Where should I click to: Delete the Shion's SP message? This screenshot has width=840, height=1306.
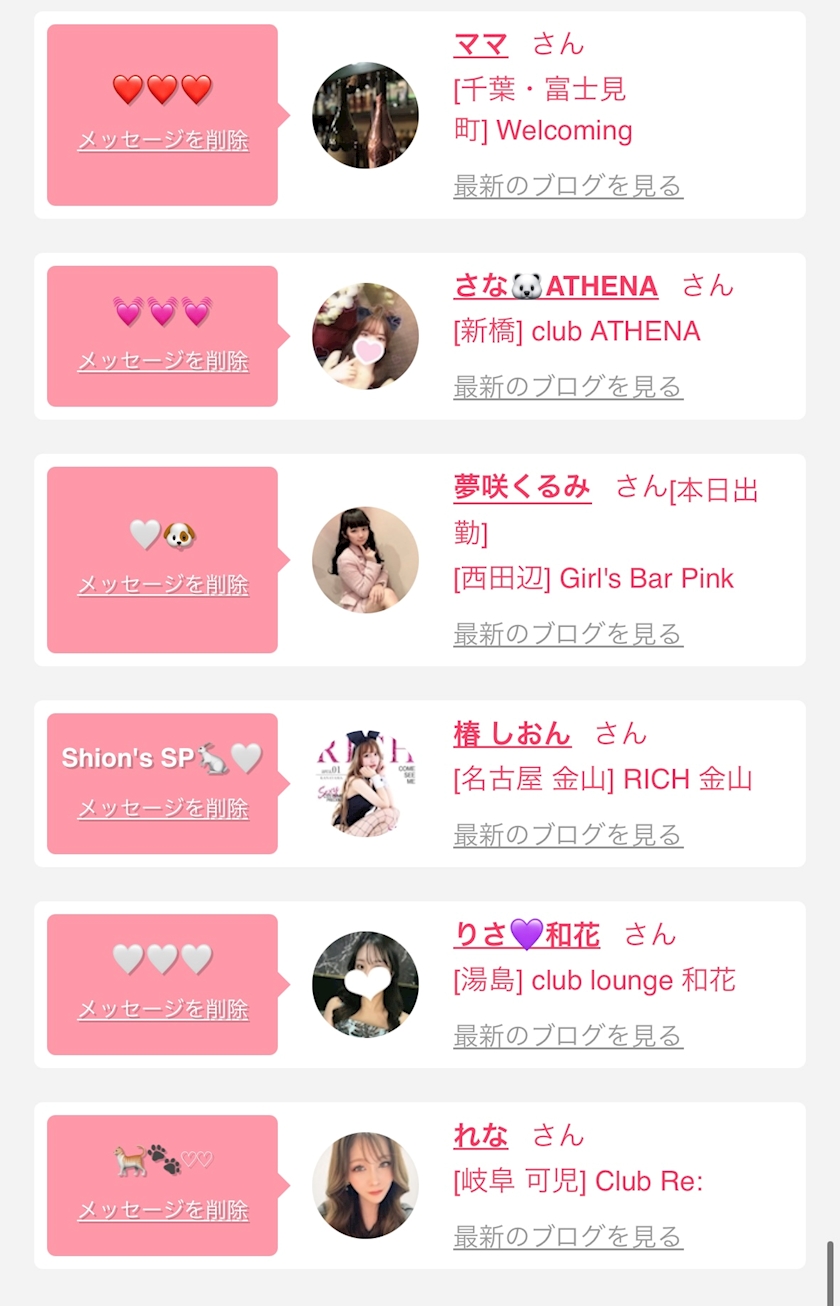point(163,808)
